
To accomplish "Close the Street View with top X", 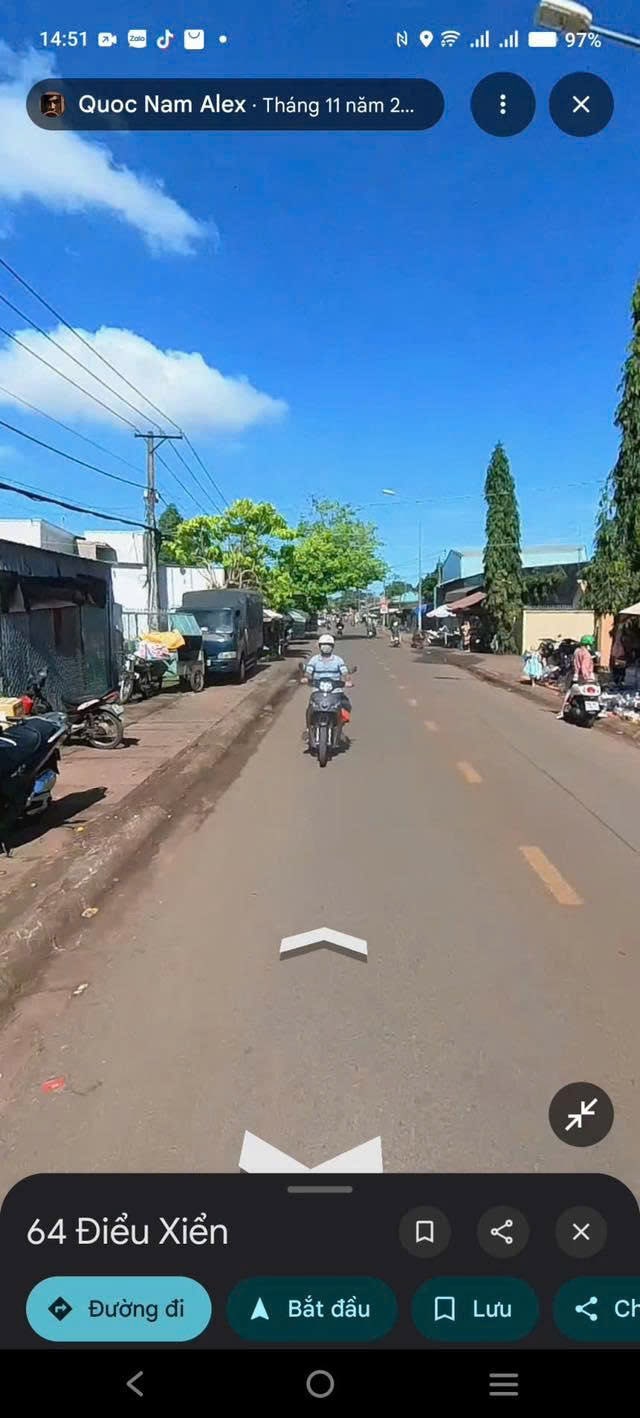I will [x=581, y=104].
